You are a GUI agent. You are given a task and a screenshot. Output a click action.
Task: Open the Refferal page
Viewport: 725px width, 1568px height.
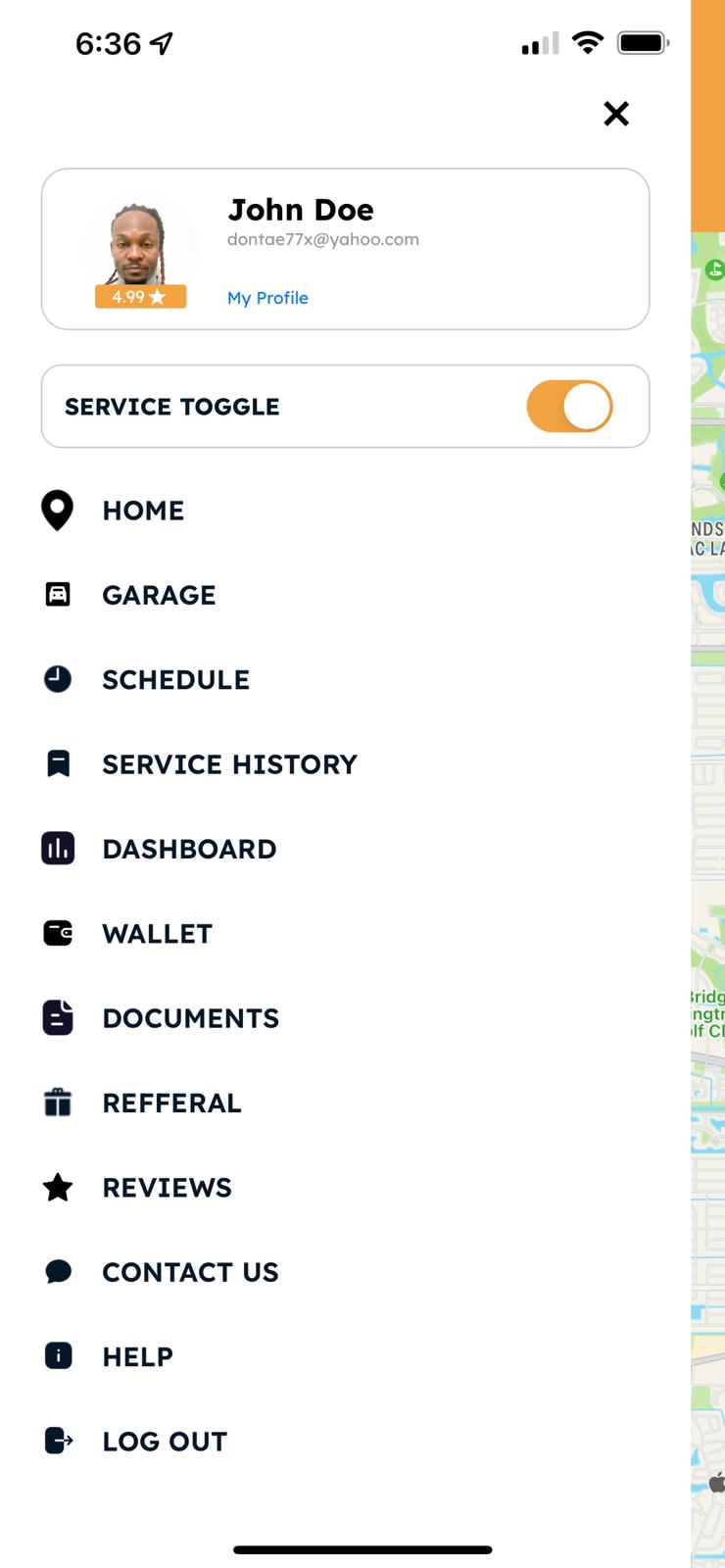171,1102
